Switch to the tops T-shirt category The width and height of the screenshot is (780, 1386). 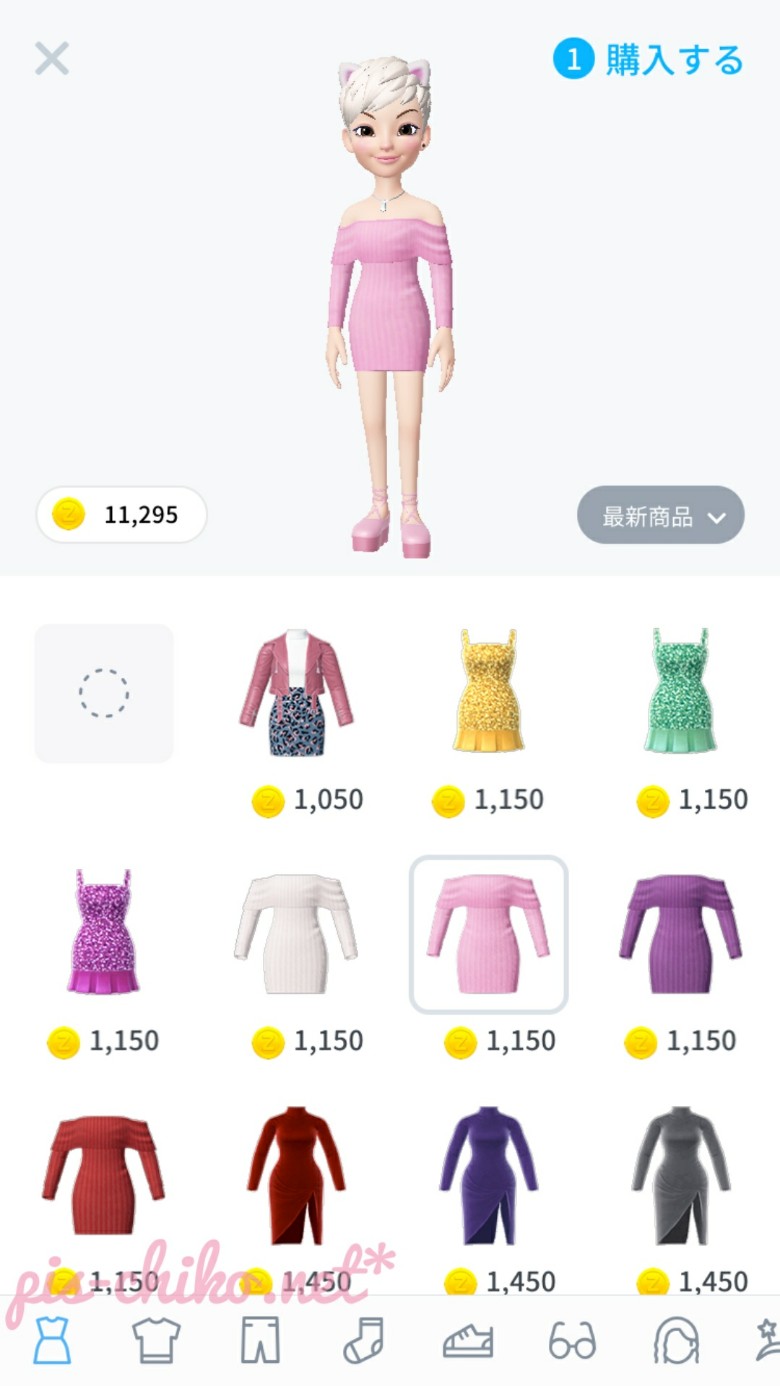(156, 1340)
